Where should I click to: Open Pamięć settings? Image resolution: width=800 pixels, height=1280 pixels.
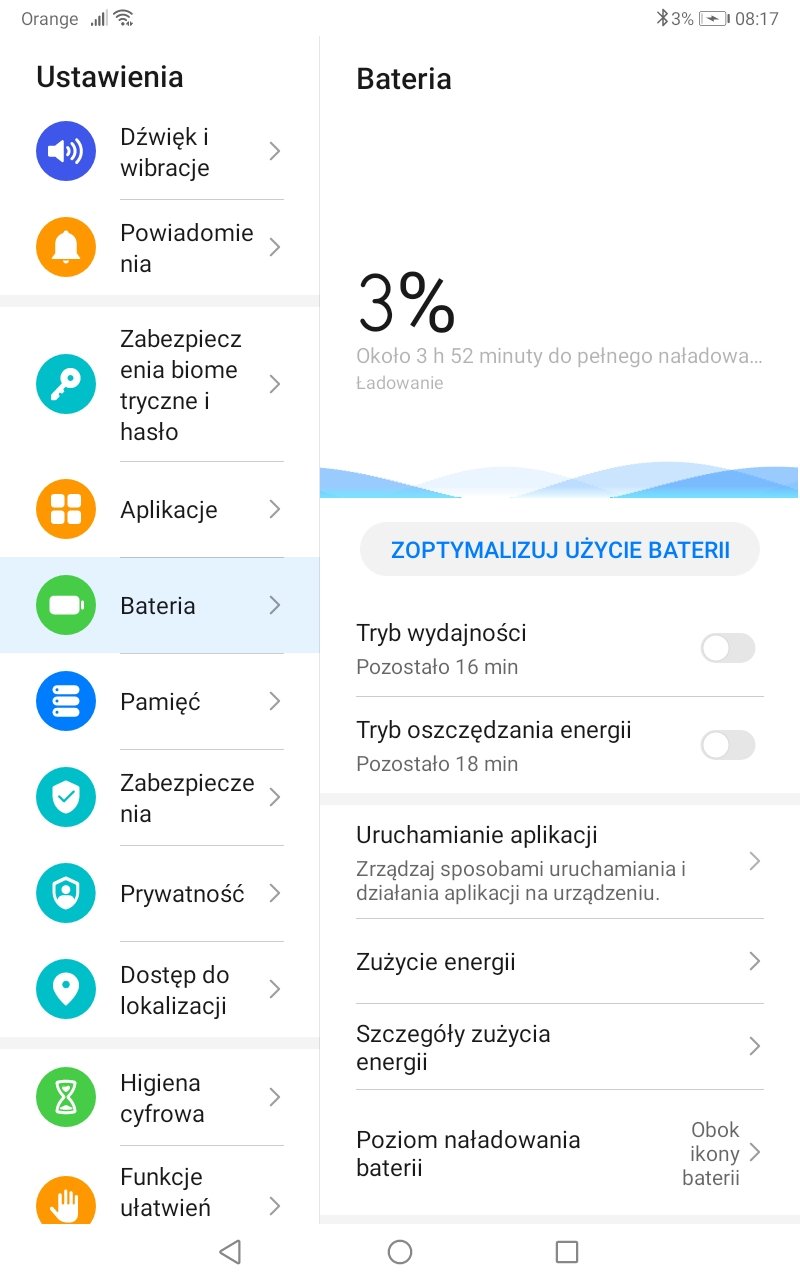point(160,702)
